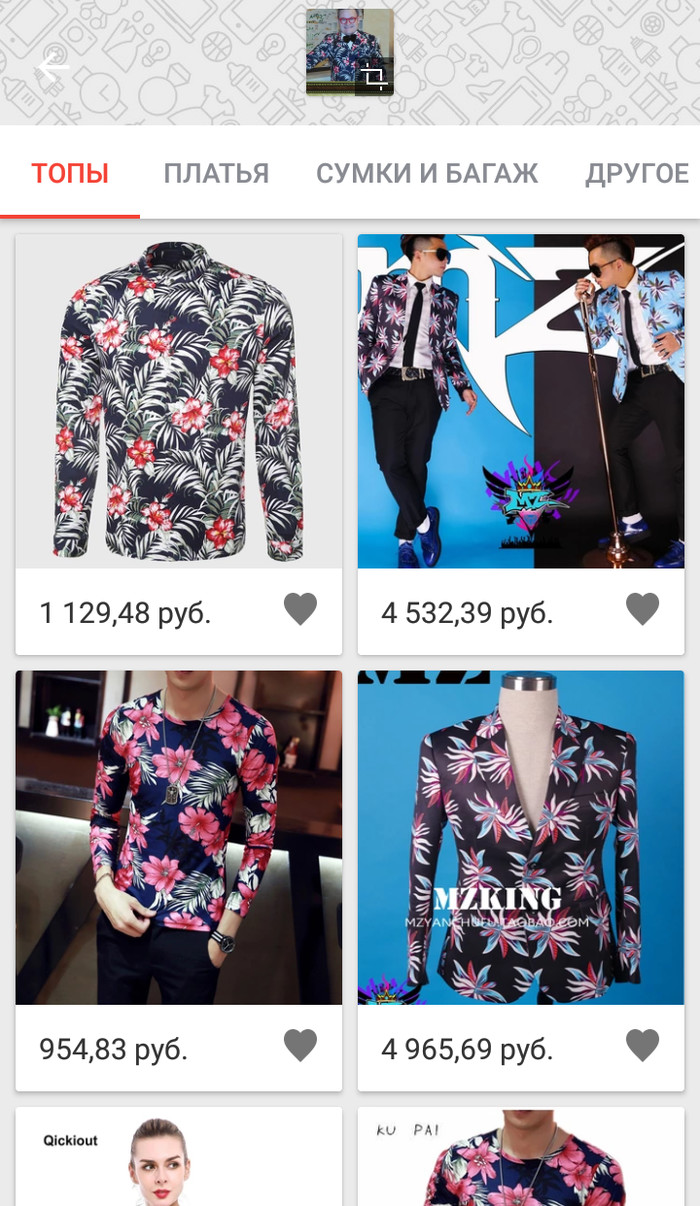The height and width of the screenshot is (1206, 700).
Task: Open the СУМКИ И БАГАЖ tab
Action: pos(427,173)
